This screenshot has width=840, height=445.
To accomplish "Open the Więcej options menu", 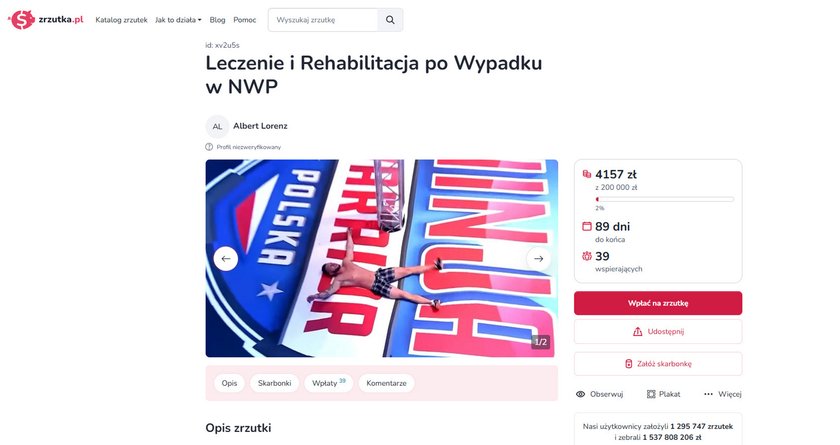I will coord(722,394).
